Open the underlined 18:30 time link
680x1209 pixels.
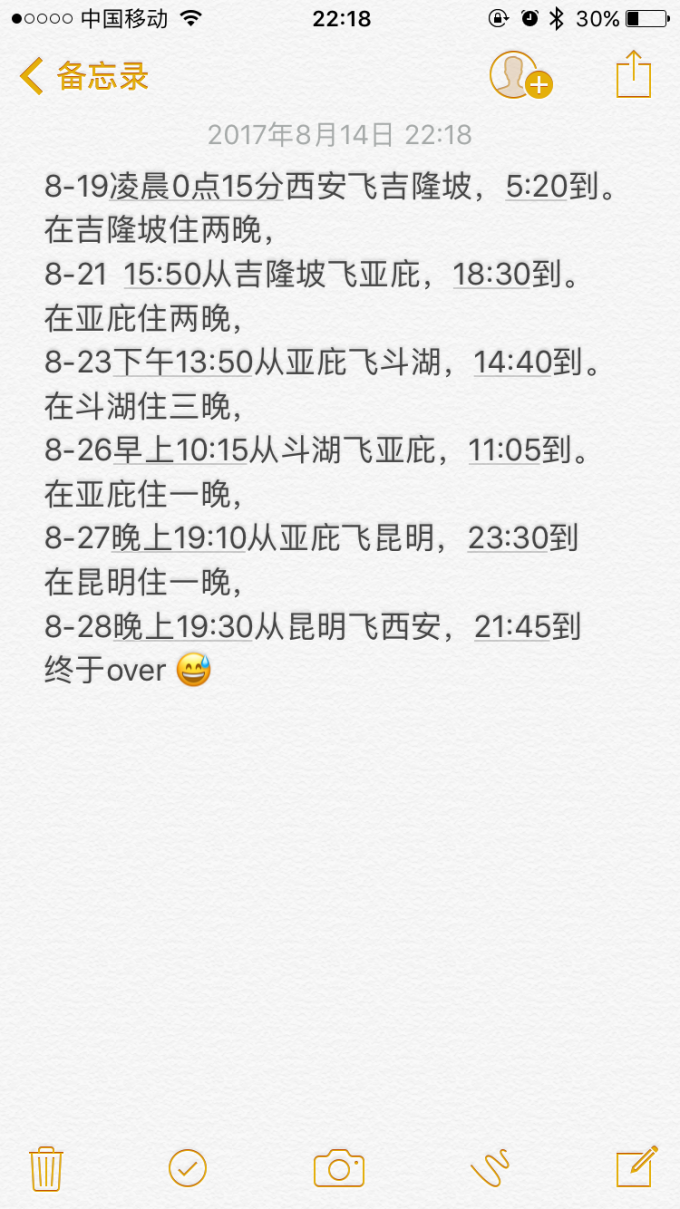[491, 274]
